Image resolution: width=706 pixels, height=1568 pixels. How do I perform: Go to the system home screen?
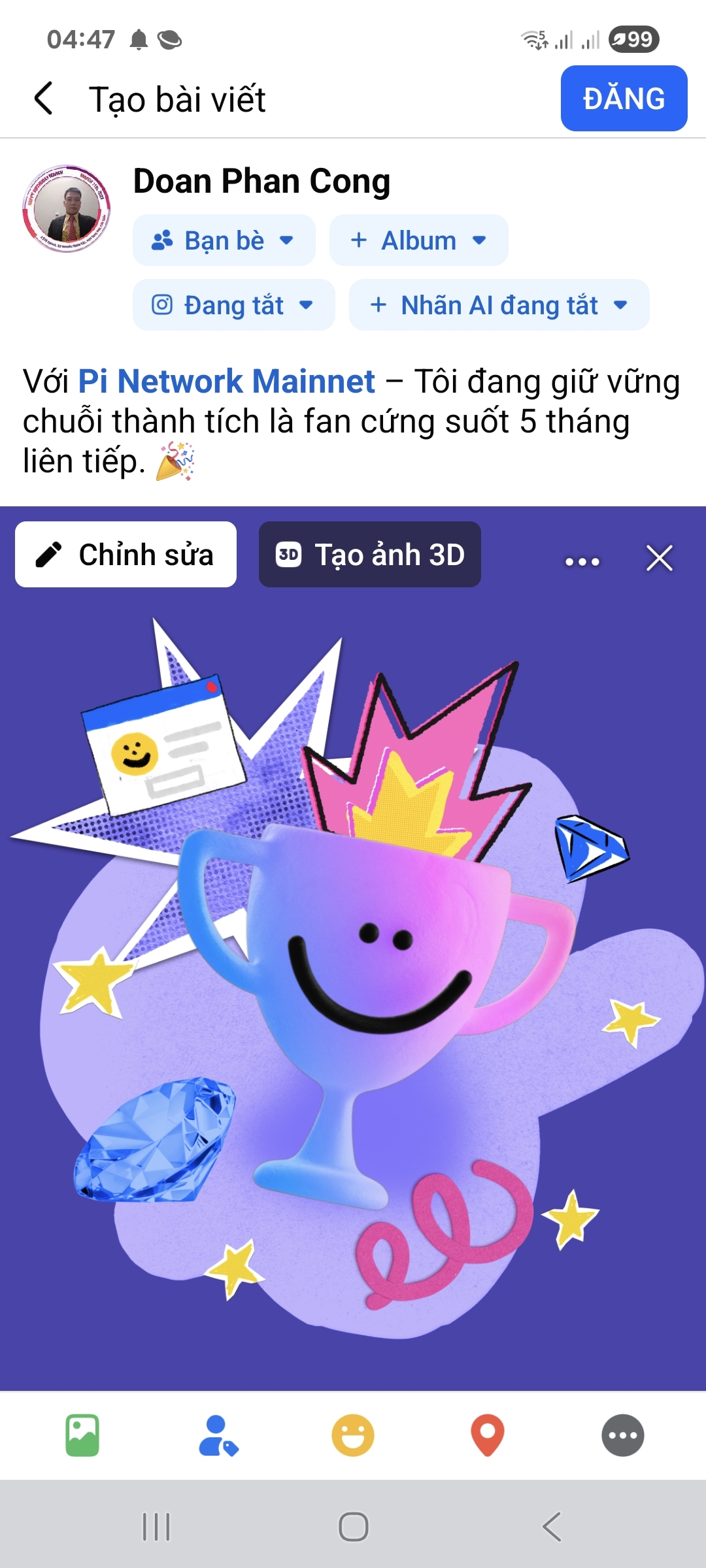tap(353, 1527)
